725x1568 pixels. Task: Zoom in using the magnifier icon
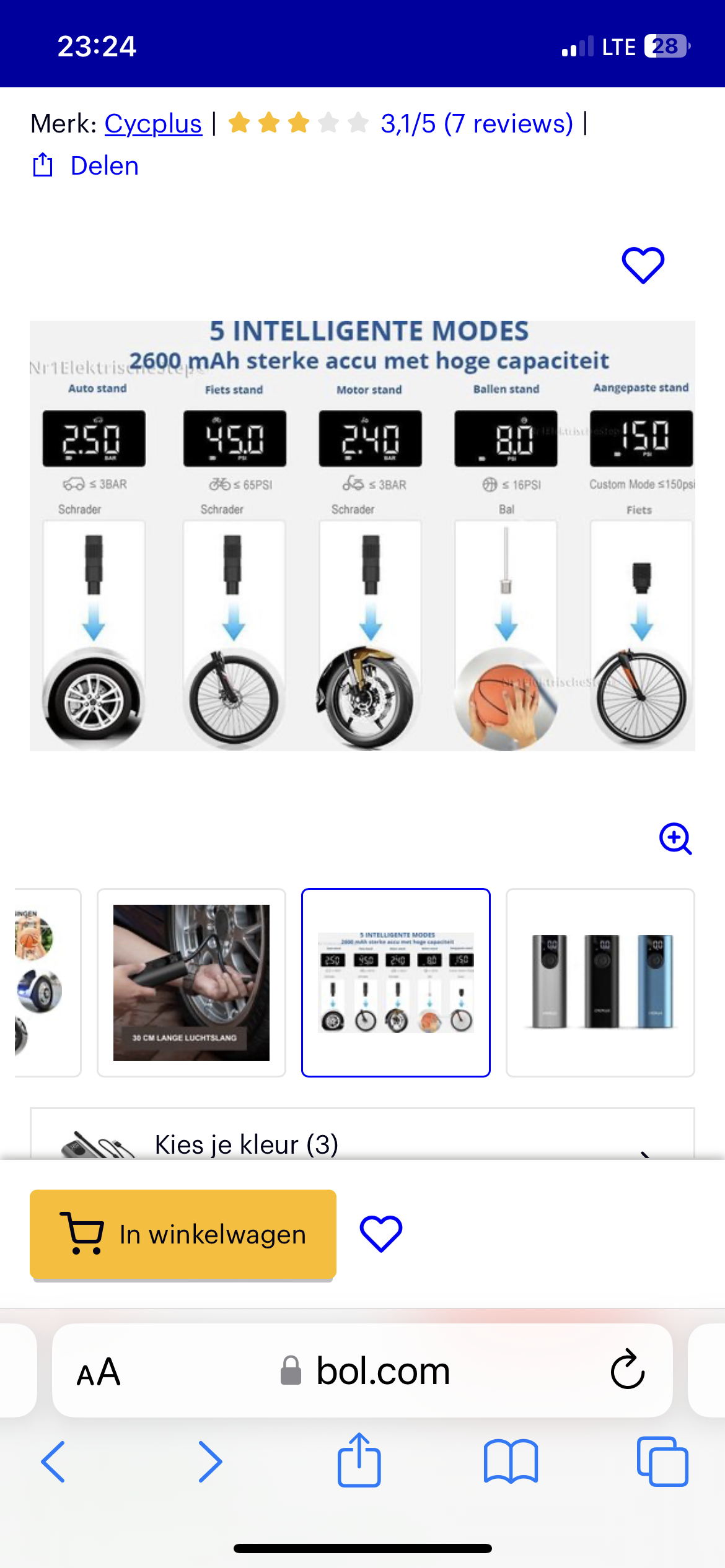(x=675, y=838)
